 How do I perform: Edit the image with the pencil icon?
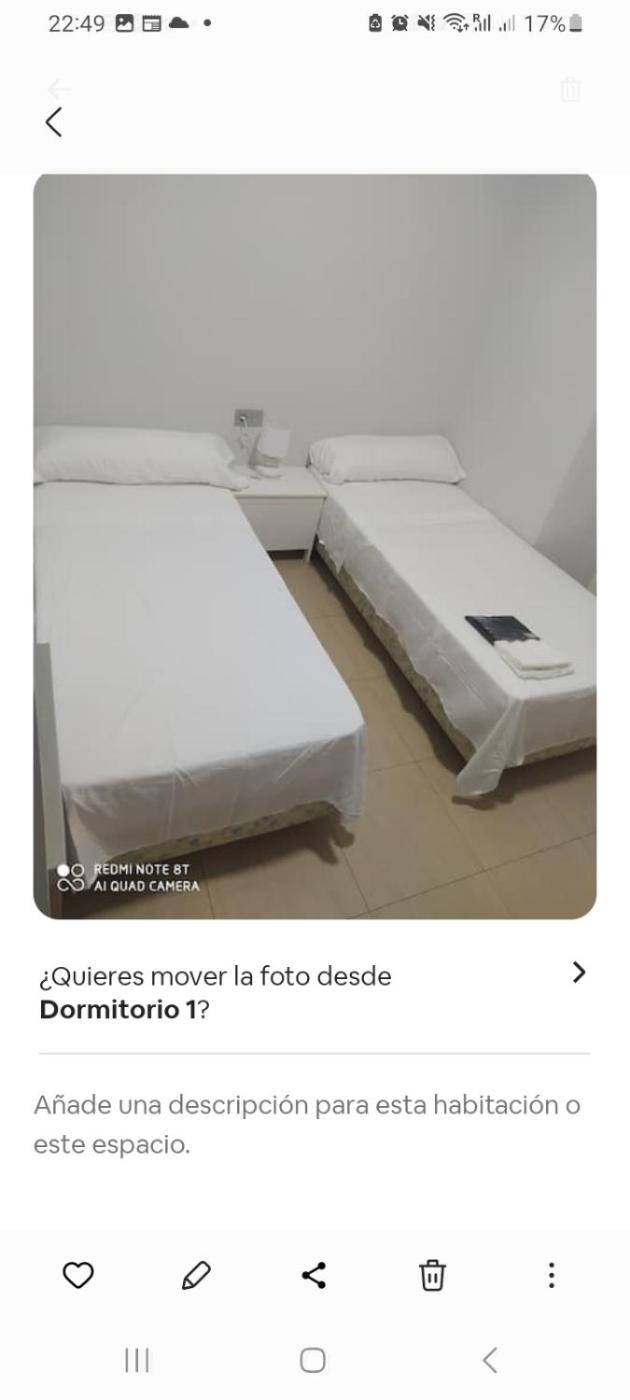pyautogui.click(x=196, y=1275)
